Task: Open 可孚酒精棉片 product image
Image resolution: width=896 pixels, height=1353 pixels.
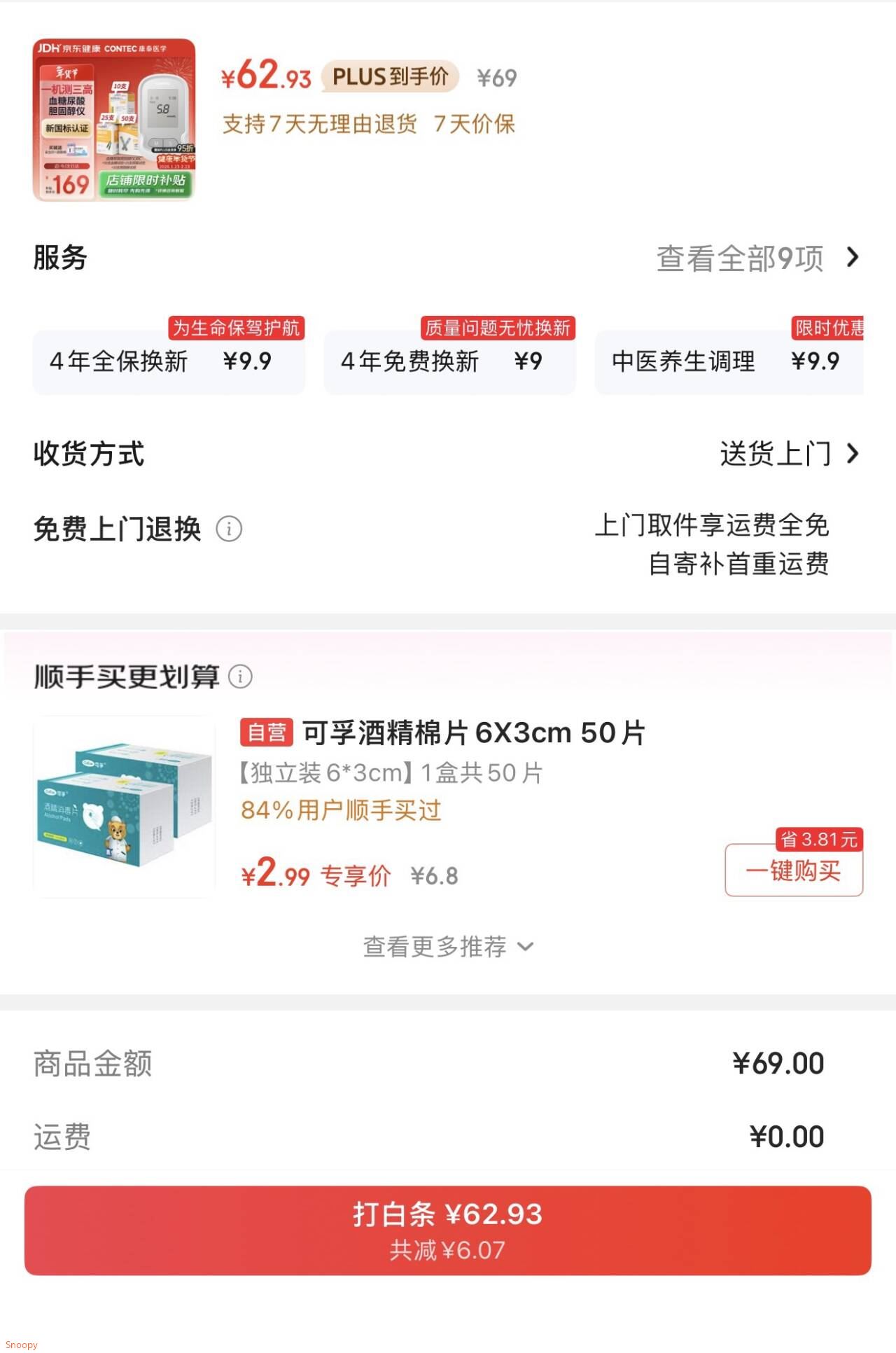Action: [x=124, y=806]
